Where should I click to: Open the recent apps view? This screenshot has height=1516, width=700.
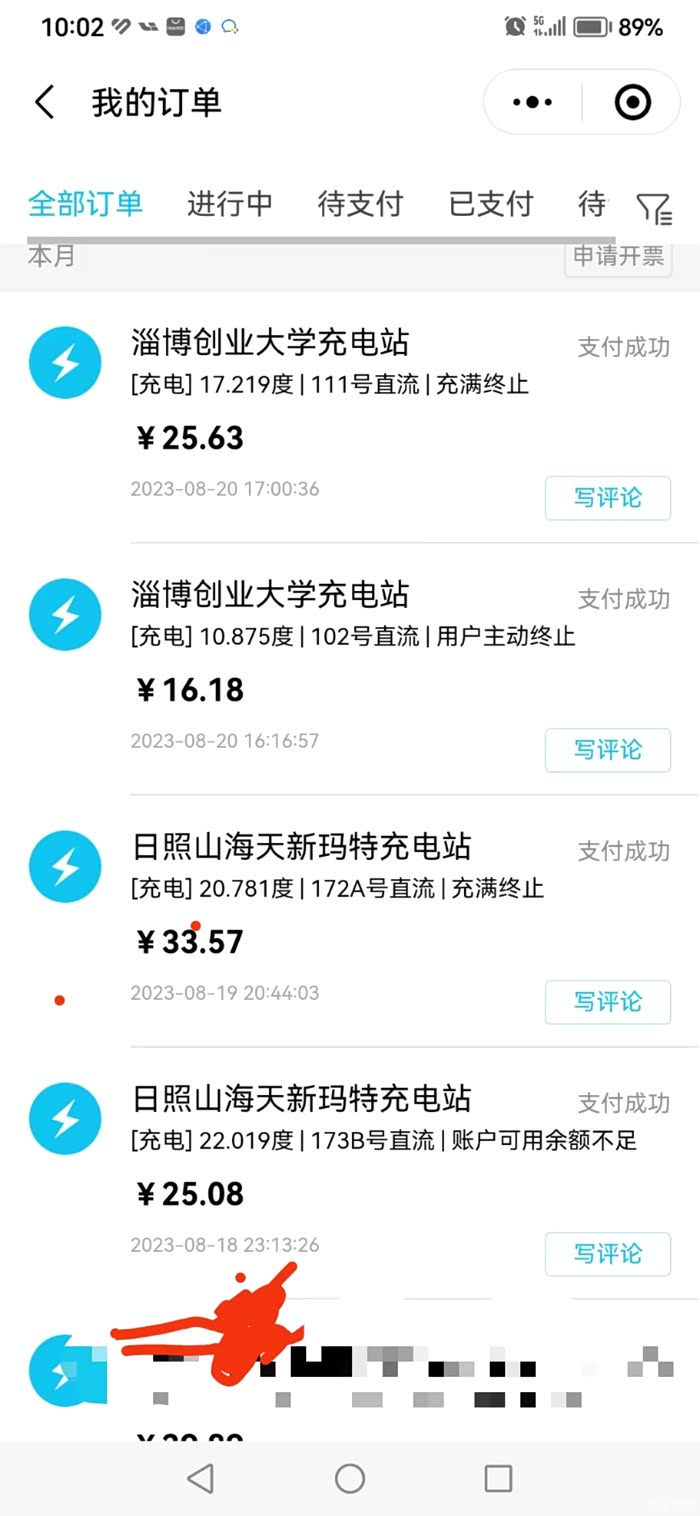point(498,1478)
